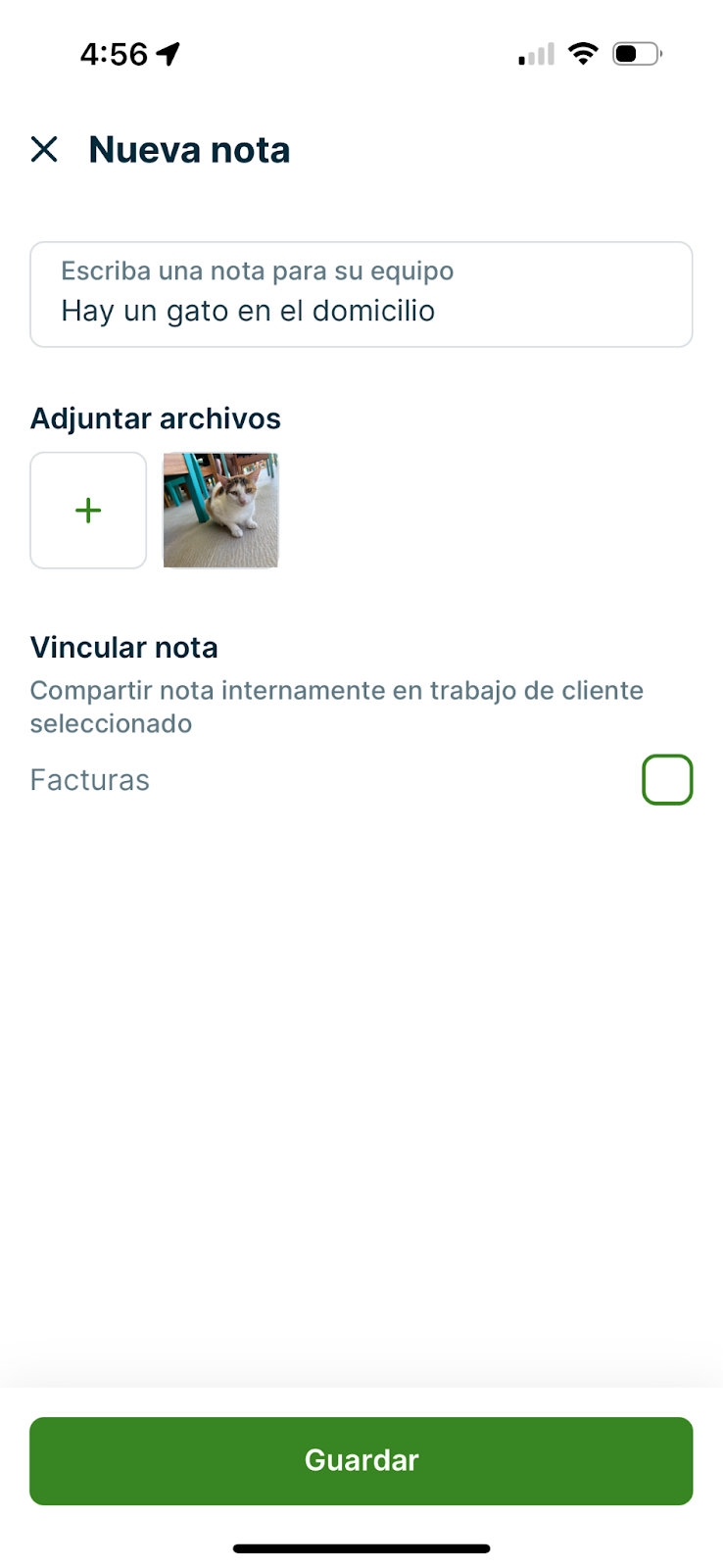Check the Facturas checkbox
723x1568 pixels.
coord(667,780)
